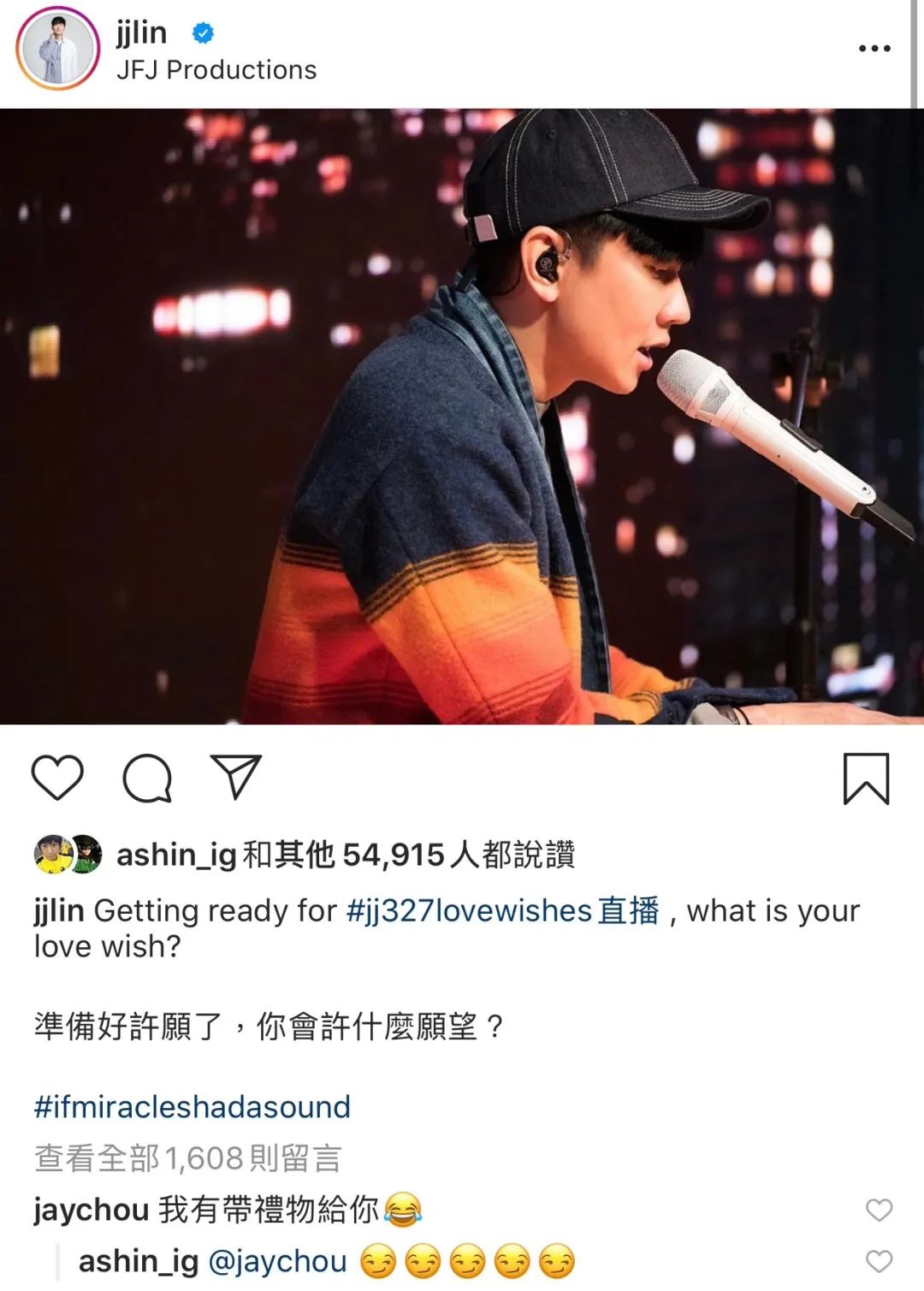Open the comment bubble under the post

pyautogui.click(x=147, y=778)
